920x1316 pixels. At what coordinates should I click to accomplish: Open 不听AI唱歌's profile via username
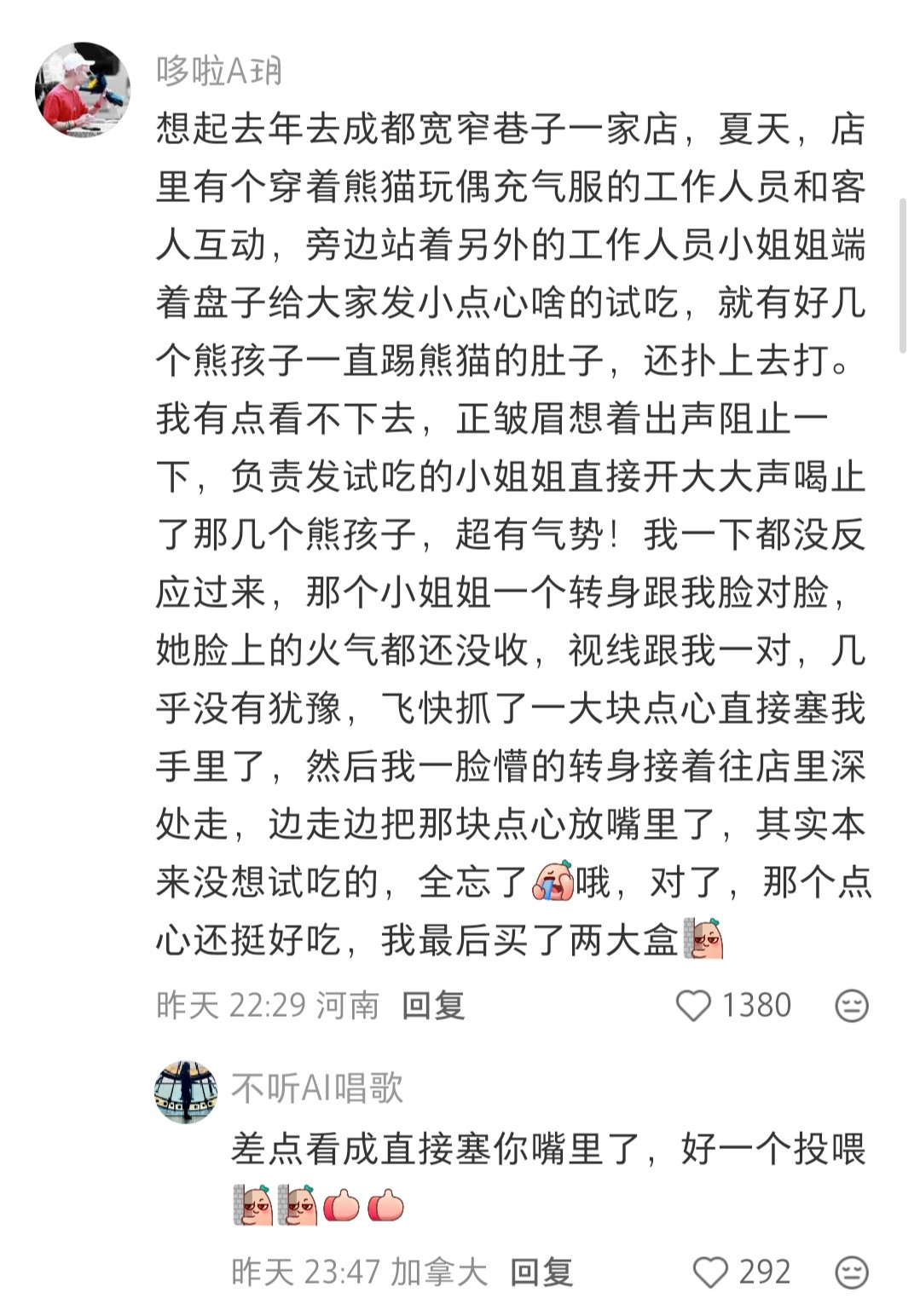click(319, 1088)
